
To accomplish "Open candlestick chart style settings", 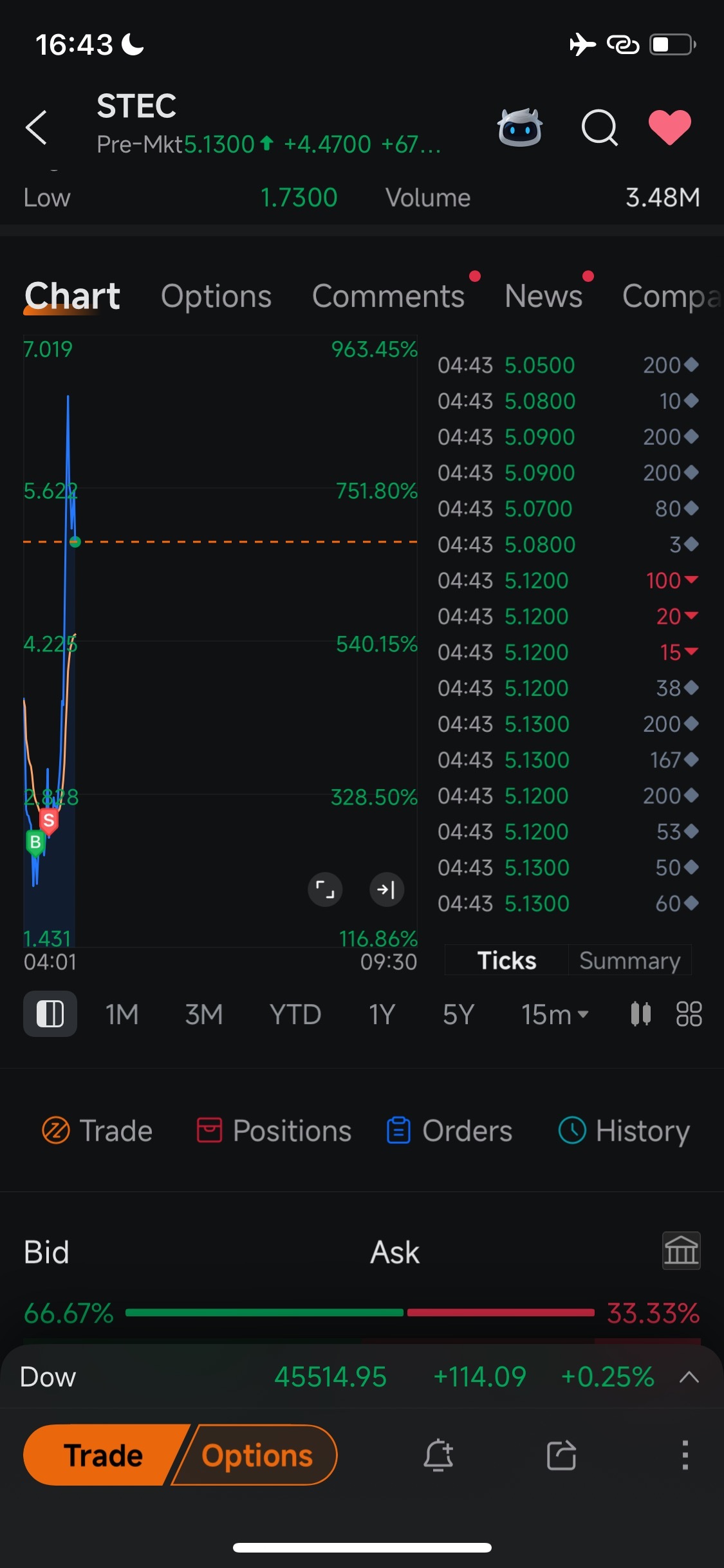I will coord(640,1014).
